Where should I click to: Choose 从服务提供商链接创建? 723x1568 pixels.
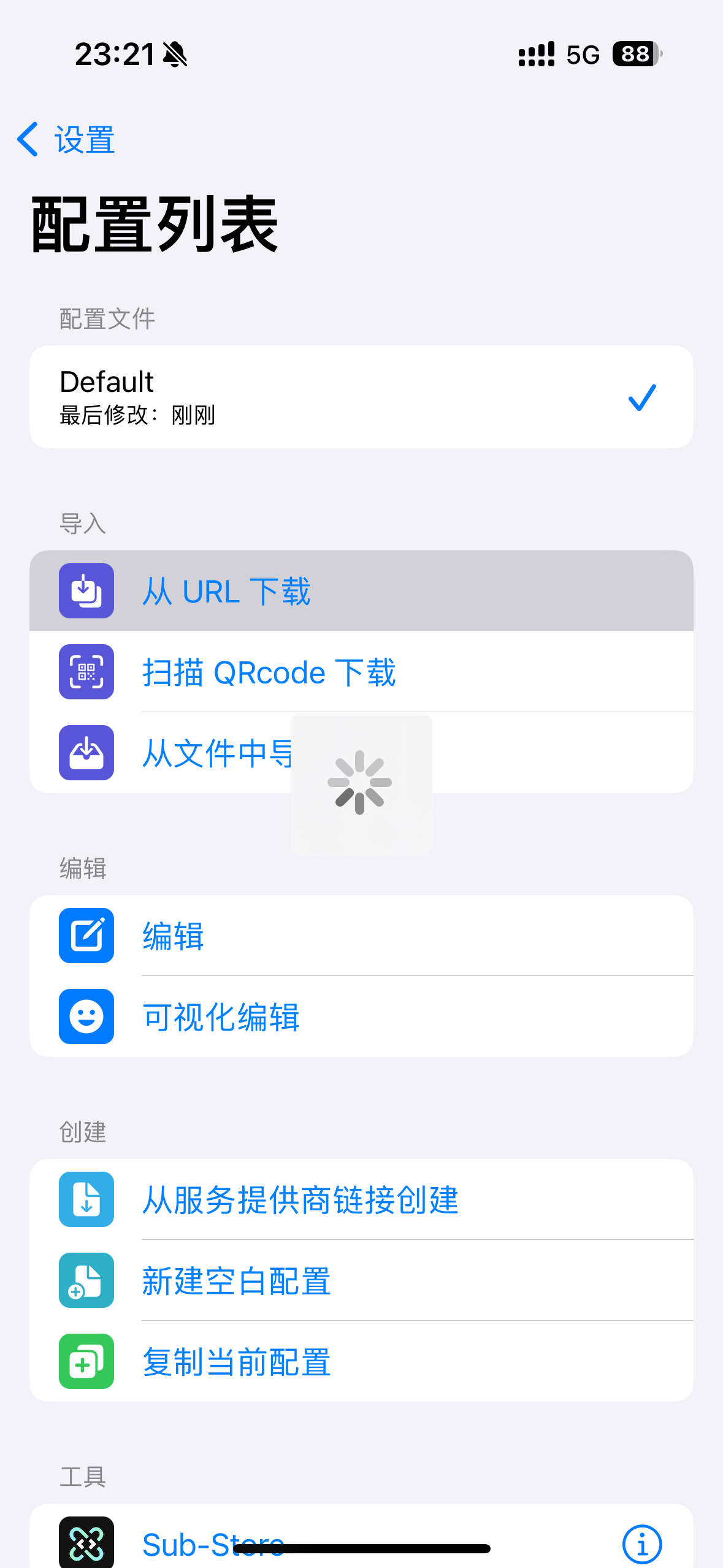click(361, 1199)
